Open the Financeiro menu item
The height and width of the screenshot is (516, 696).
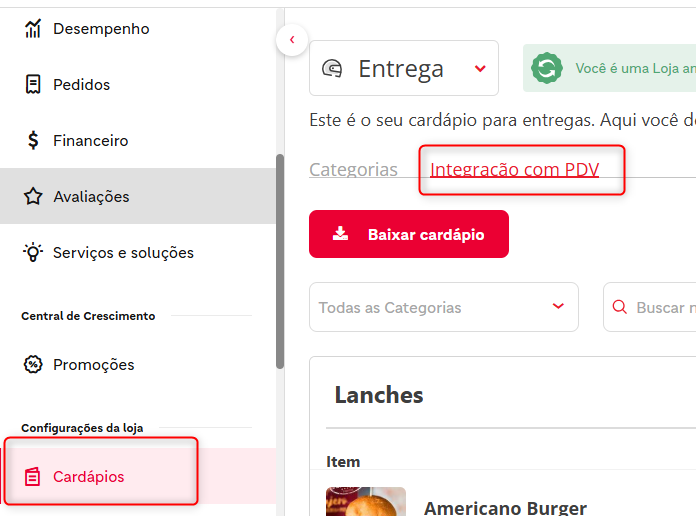[90, 141]
